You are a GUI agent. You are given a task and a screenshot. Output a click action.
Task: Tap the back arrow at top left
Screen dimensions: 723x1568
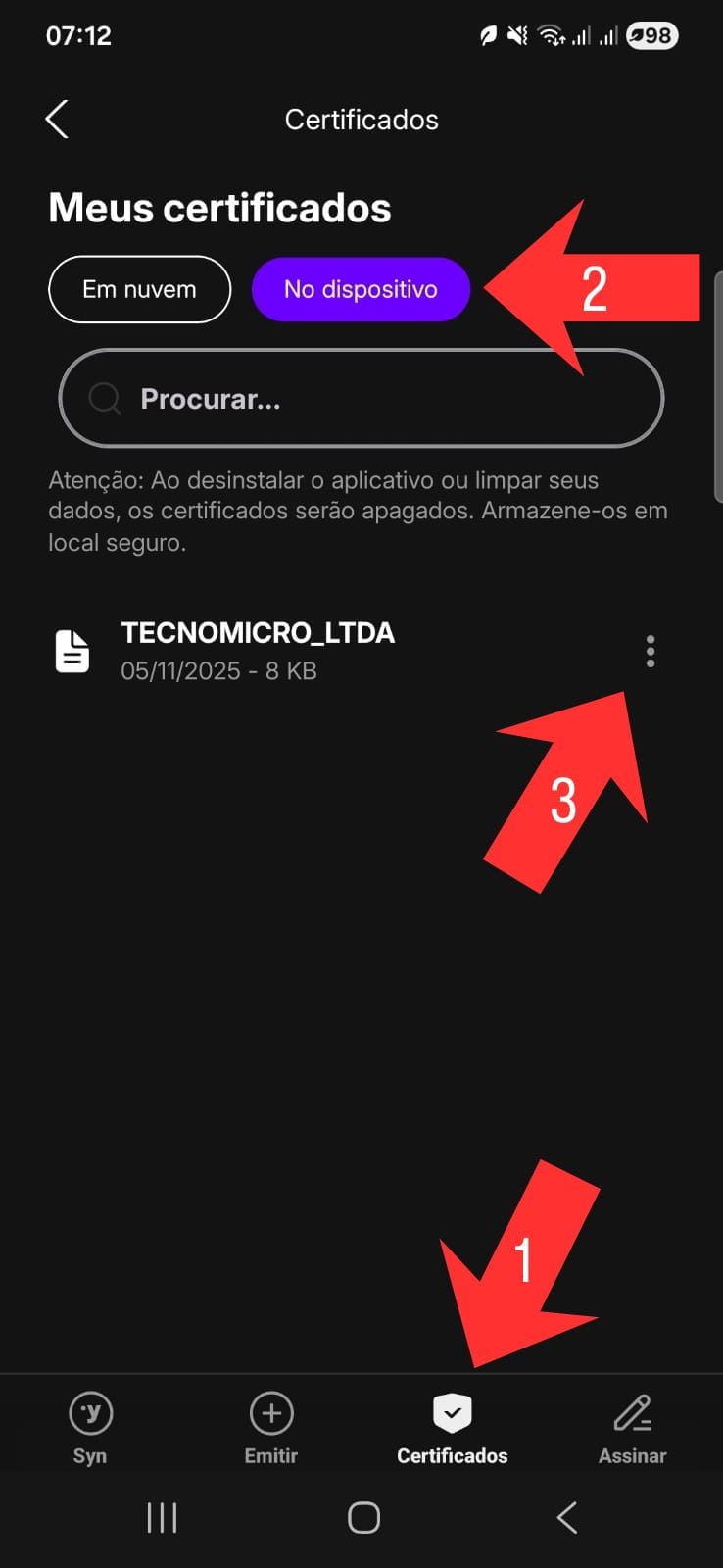point(56,118)
